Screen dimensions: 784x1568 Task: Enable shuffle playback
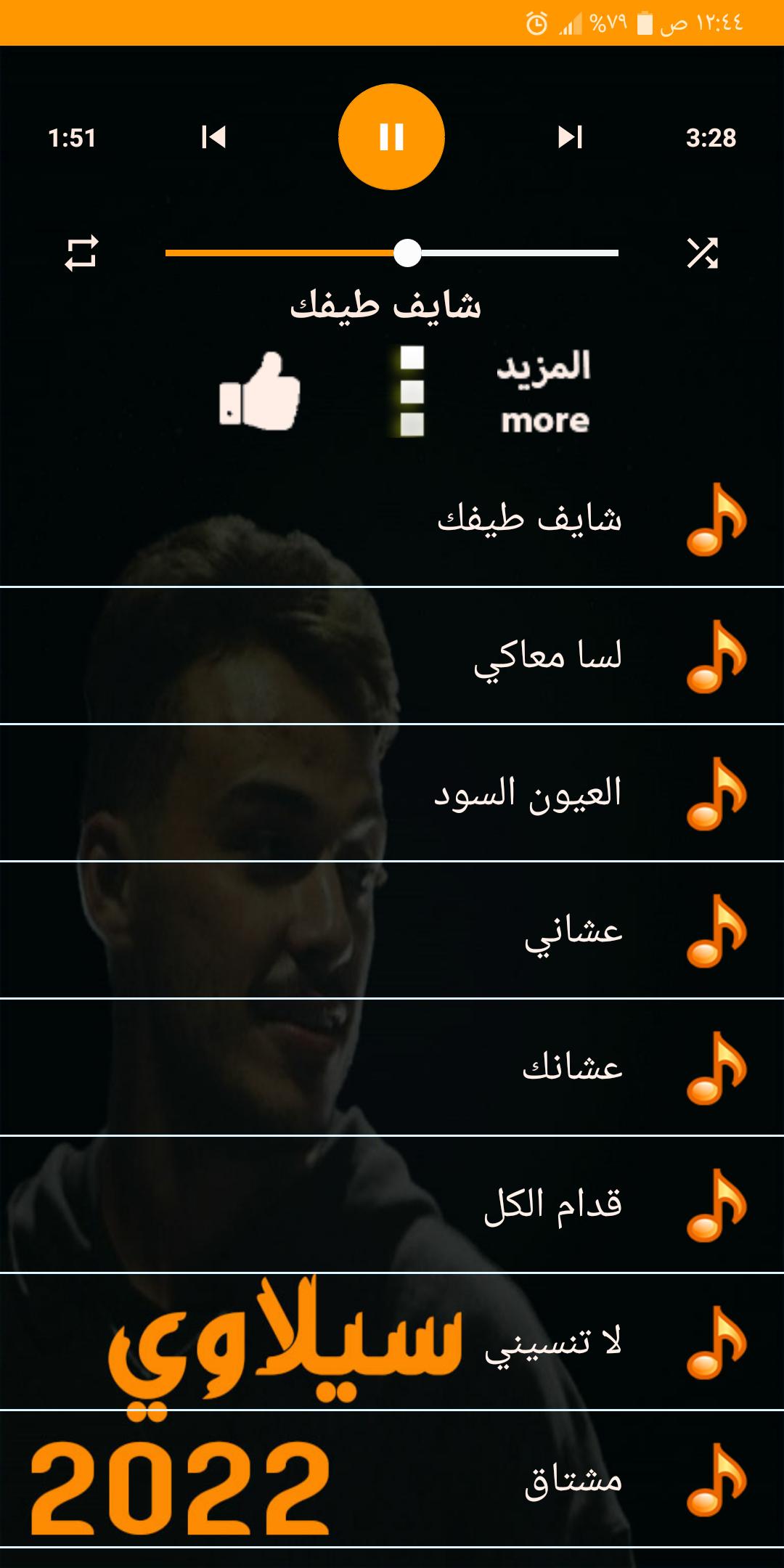tap(702, 253)
